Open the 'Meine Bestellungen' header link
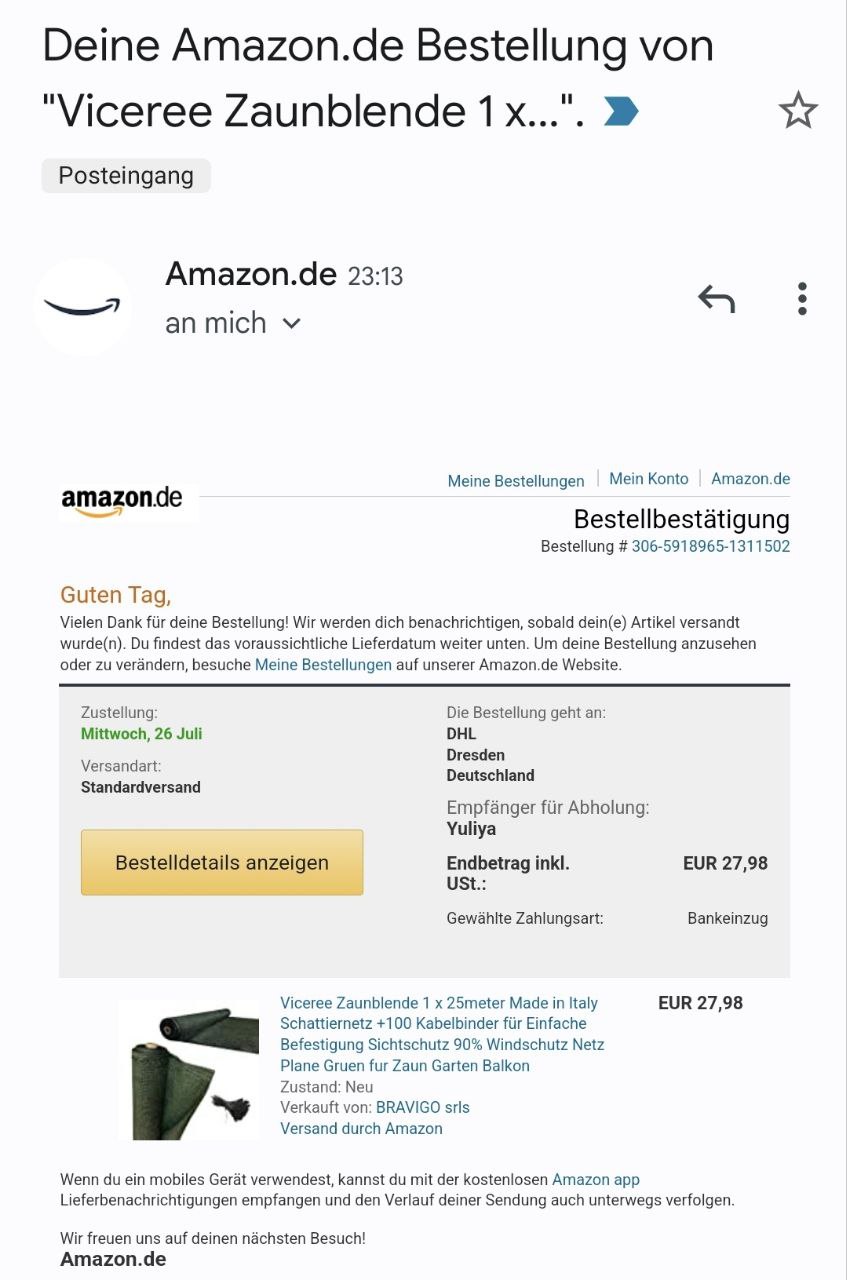The width and height of the screenshot is (847, 1280). [515, 481]
